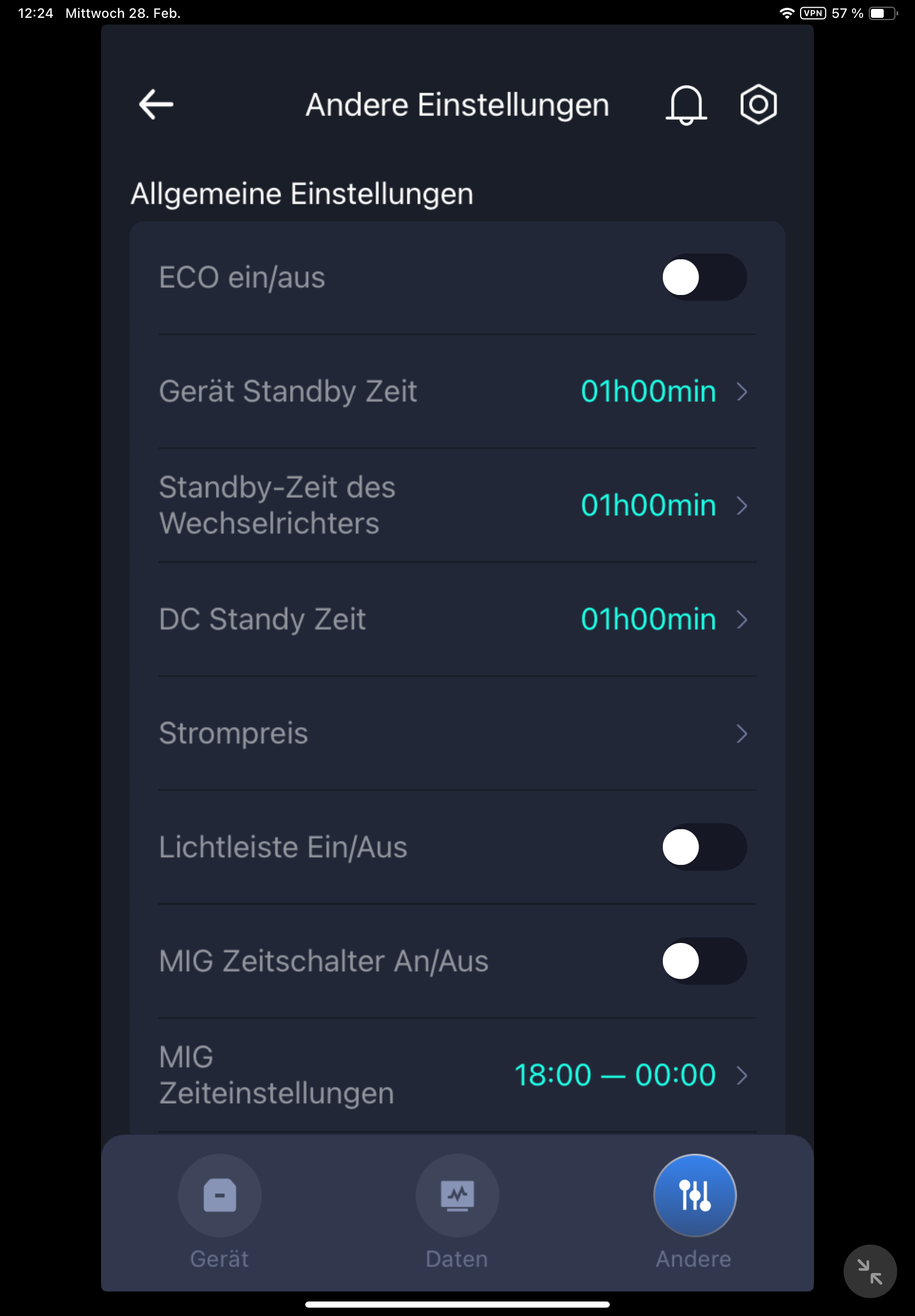Turn on Lichtleiste Ein/Aus
Screen dimensions: 915x1316
(x=704, y=847)
